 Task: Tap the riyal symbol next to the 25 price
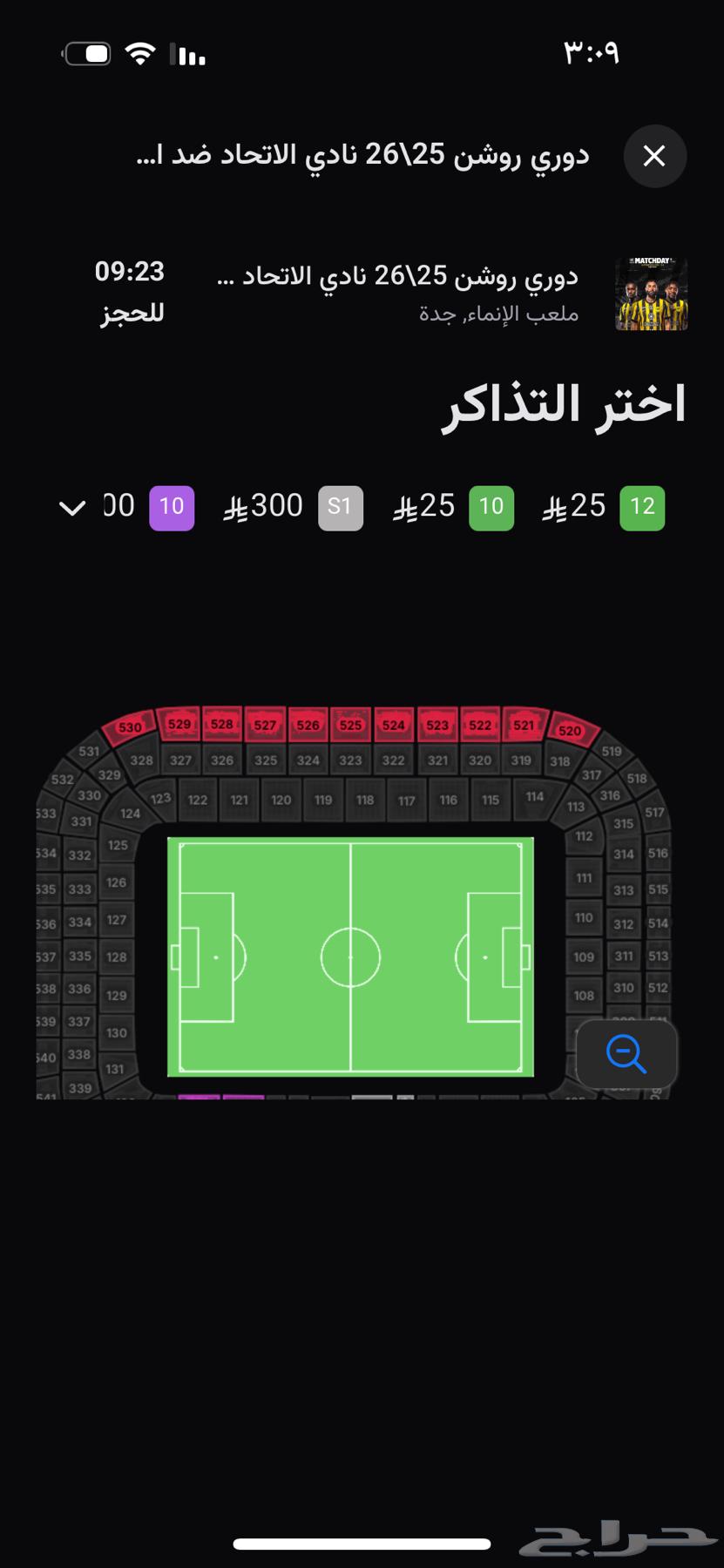click(405, 507)
